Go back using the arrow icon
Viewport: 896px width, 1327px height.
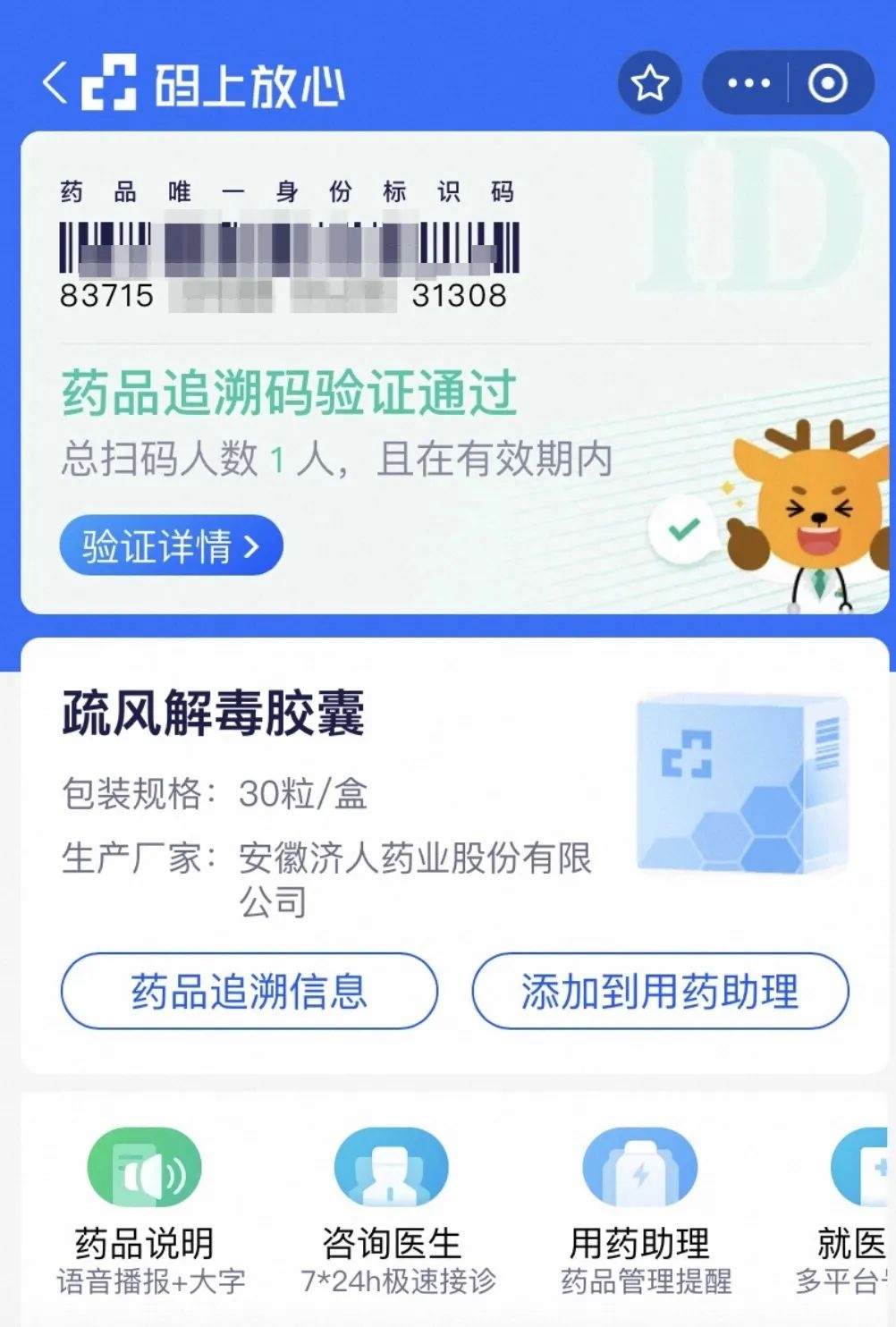(55, 84)
